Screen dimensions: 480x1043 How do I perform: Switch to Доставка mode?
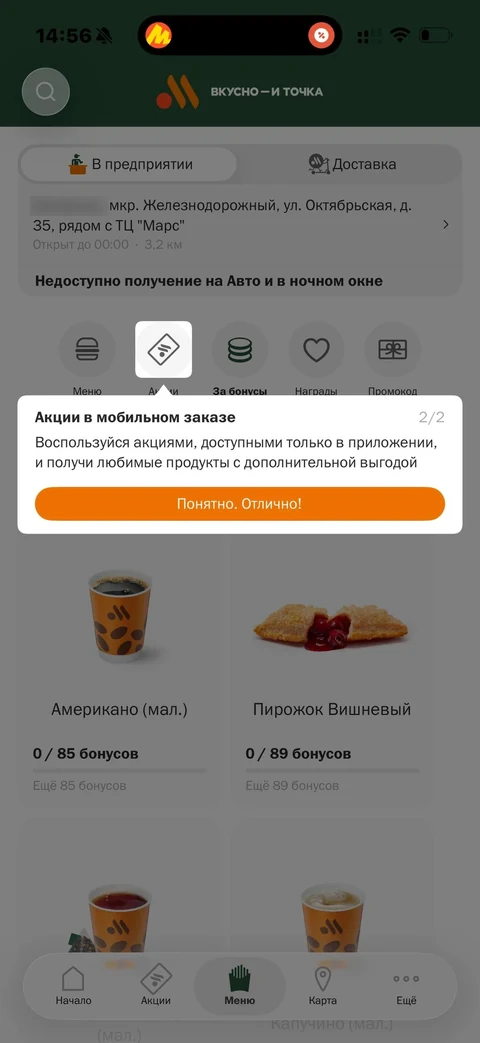(352, 164)
